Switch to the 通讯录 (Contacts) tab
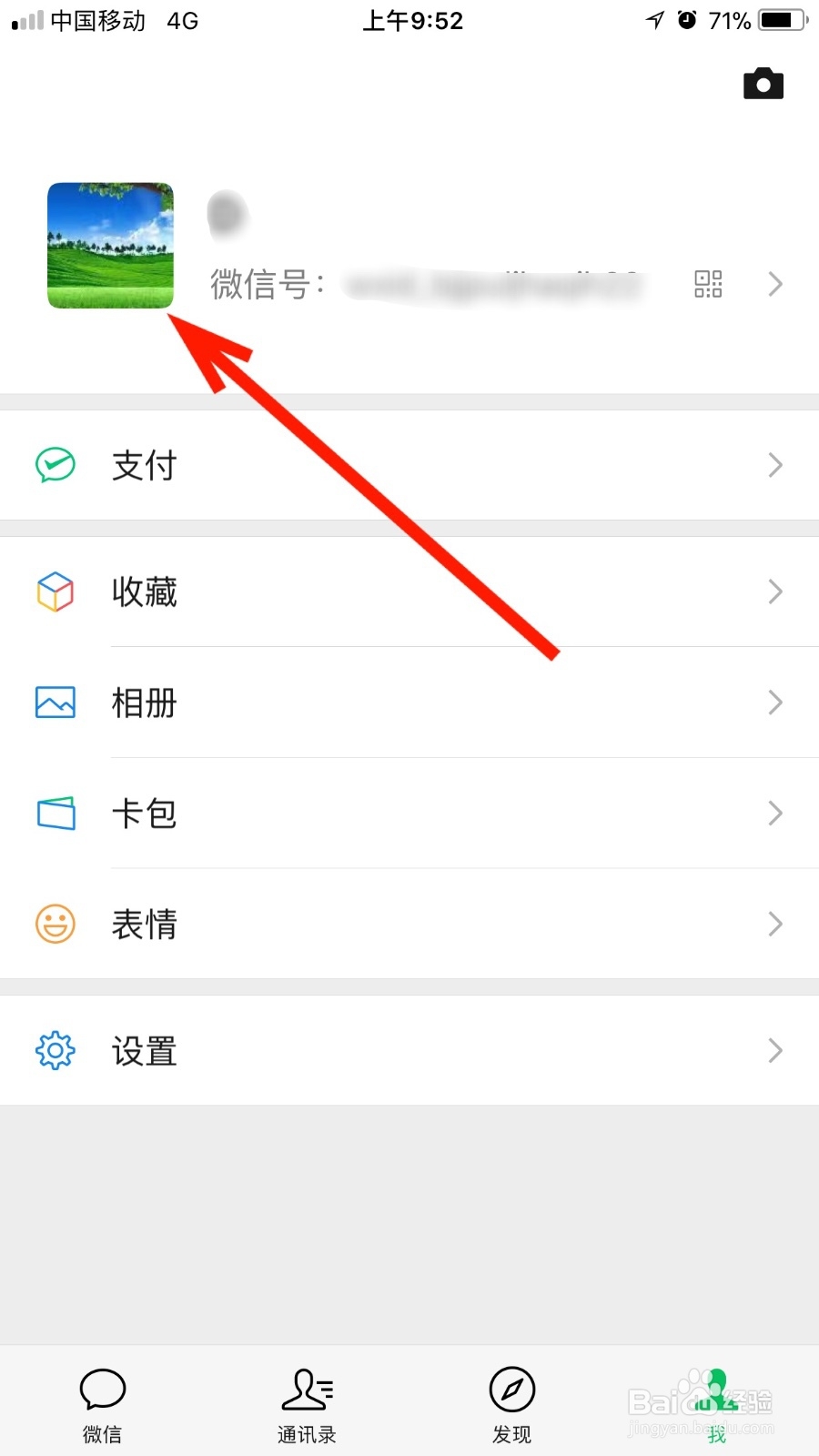Screen dimensions: 819x1456 click(x=307, y=1401)
